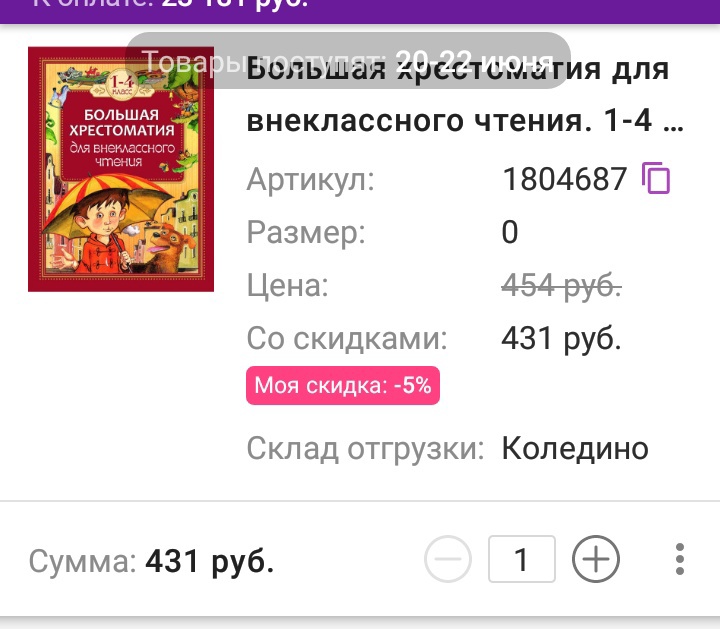Decrease quantity with the minus button
Viewport: 720px width, 629px height.
pos(447,560)
